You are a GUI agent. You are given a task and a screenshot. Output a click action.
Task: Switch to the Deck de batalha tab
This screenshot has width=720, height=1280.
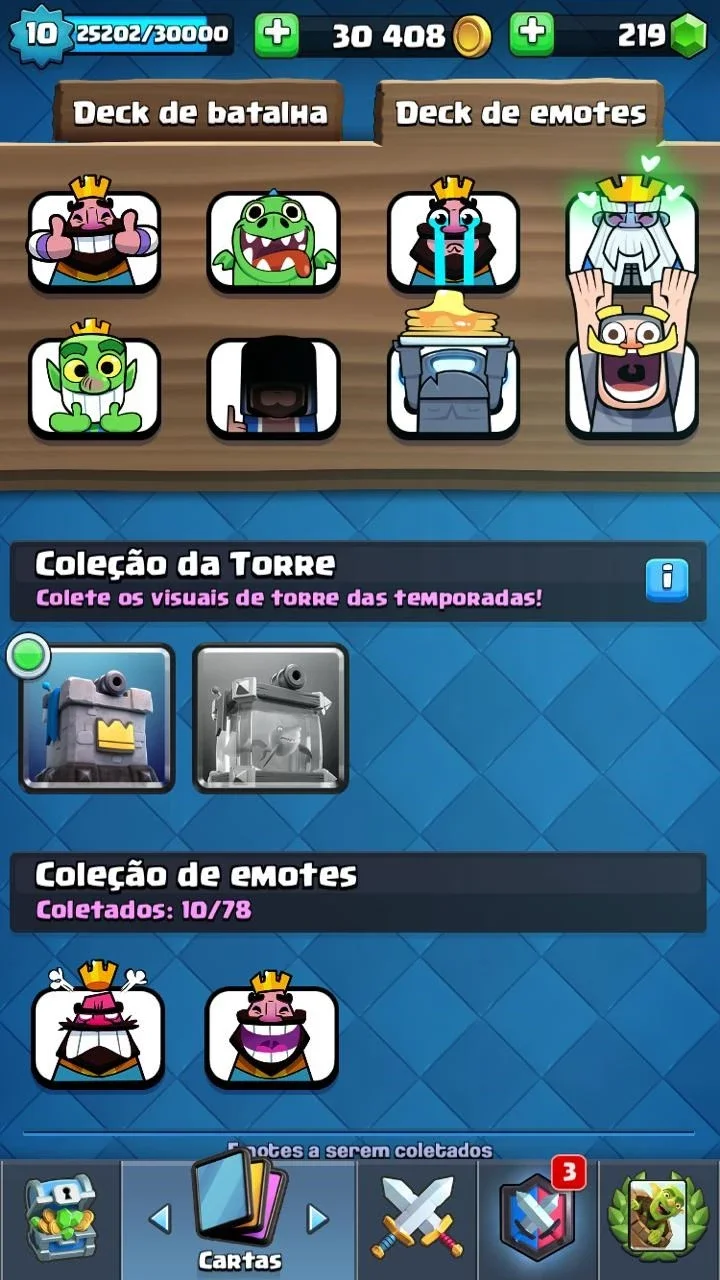200,113
